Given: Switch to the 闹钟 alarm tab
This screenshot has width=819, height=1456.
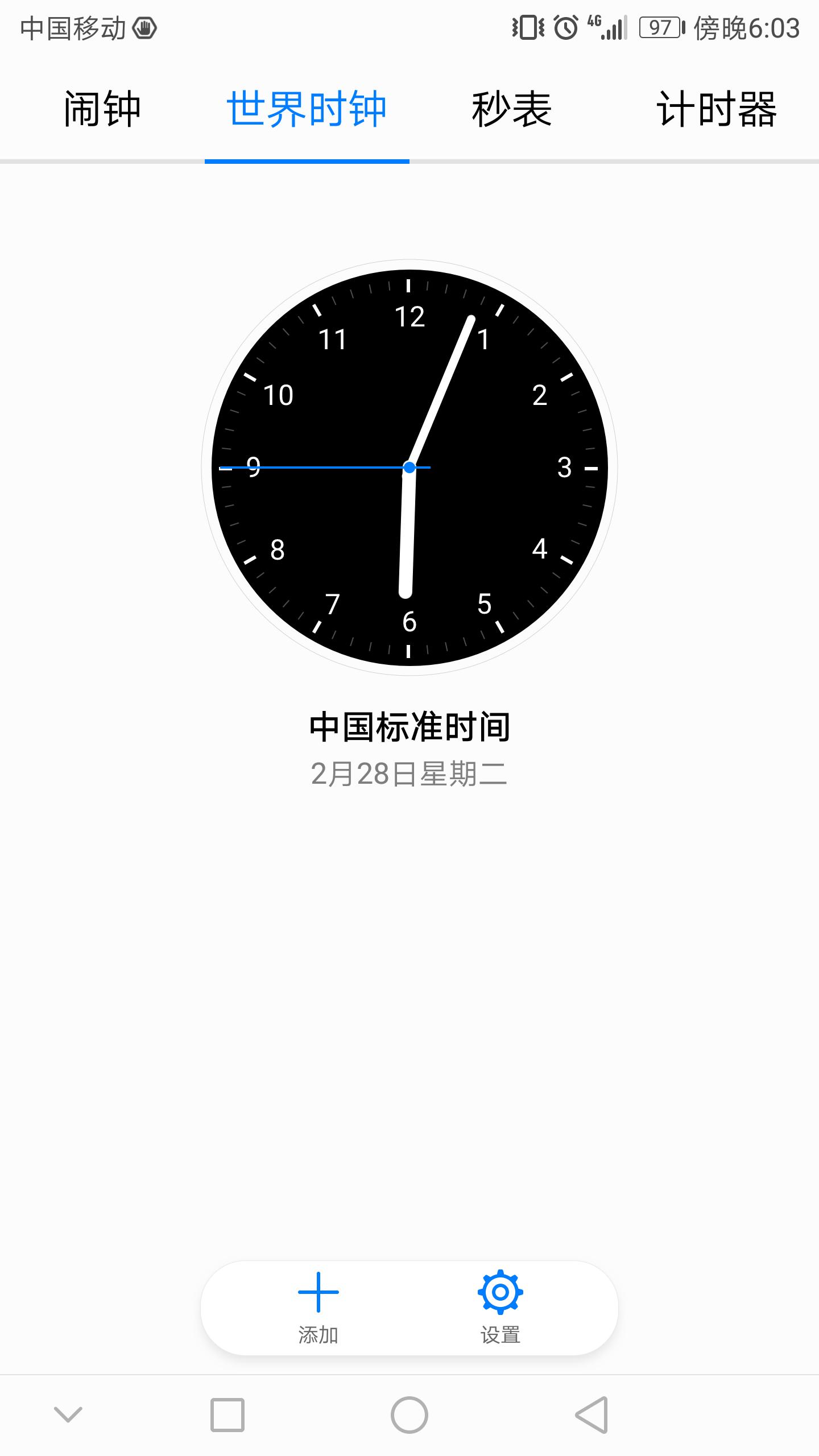Looking at the screenshot, I should [102, 111].
